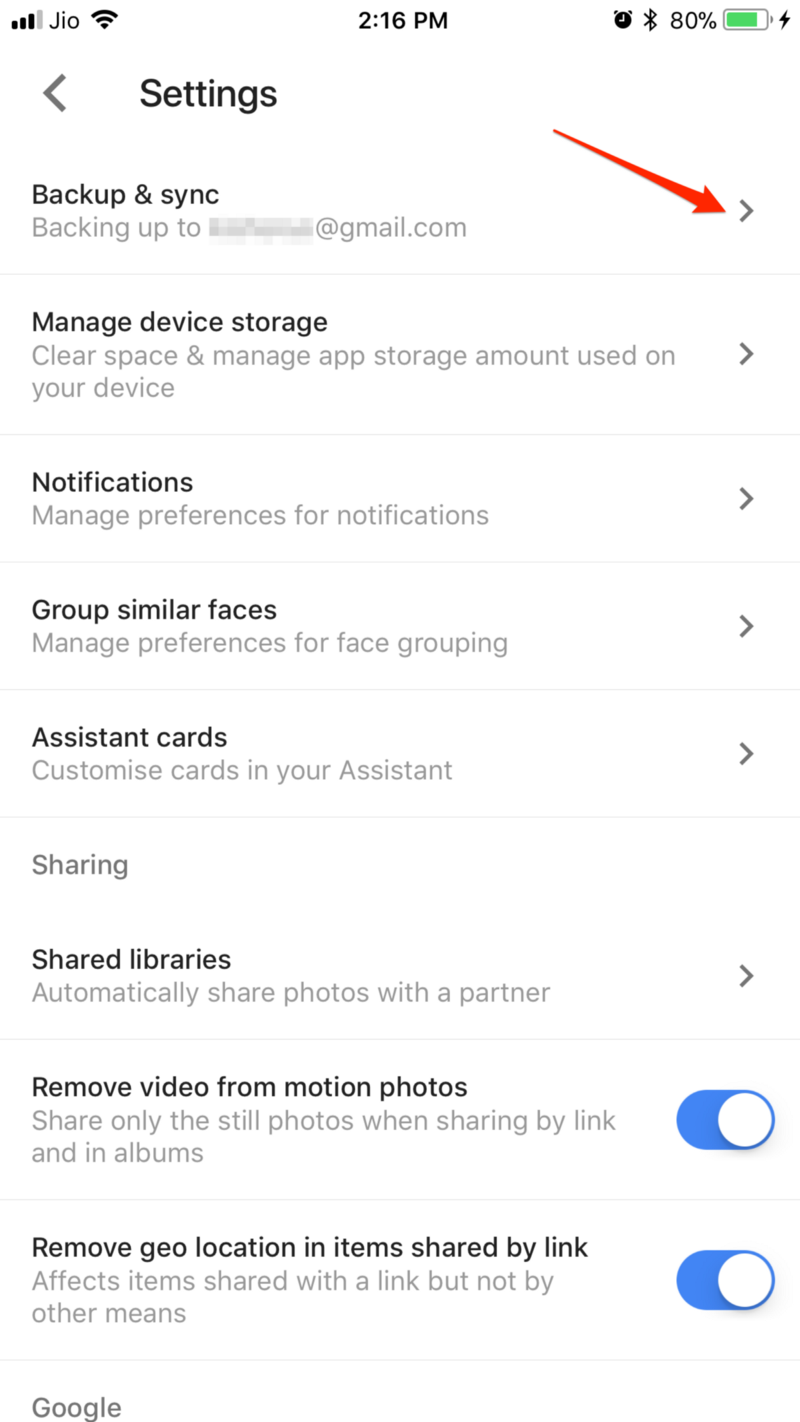800x1422 pixels.
Task: Open Manage device storage
Action: tap(400, 354)
